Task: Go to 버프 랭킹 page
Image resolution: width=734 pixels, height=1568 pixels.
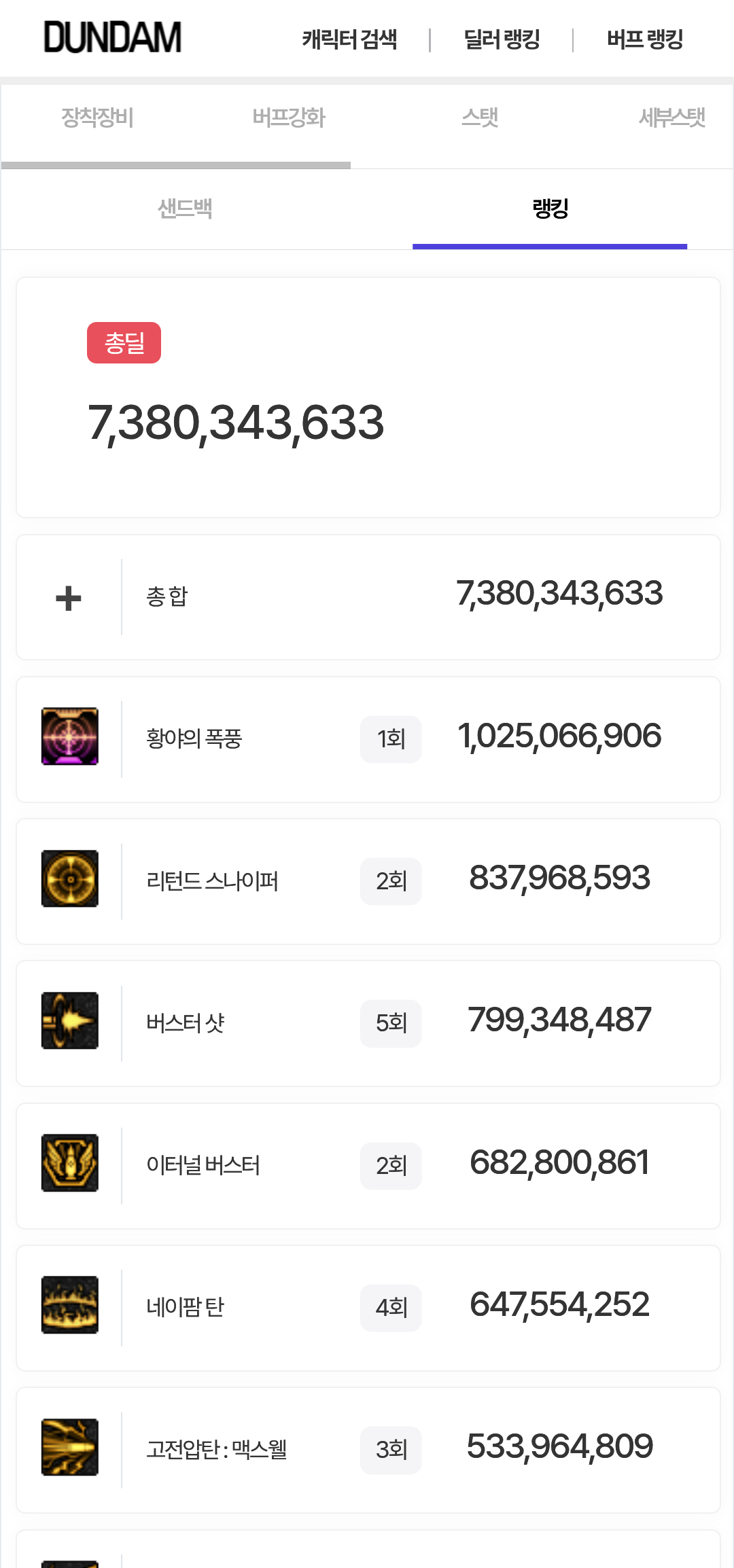Action: (644, 39)
